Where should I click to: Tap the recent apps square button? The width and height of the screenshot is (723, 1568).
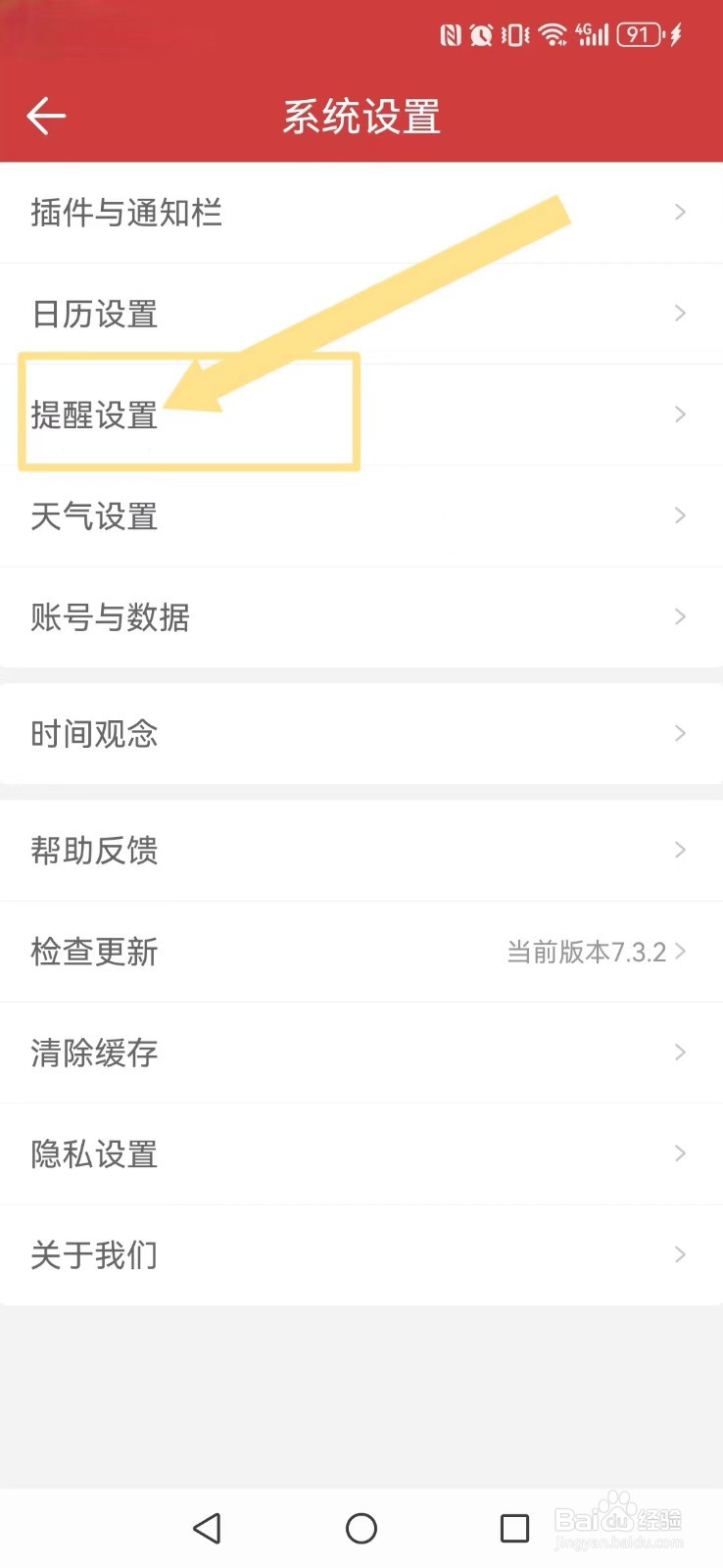pos(513,1528)
